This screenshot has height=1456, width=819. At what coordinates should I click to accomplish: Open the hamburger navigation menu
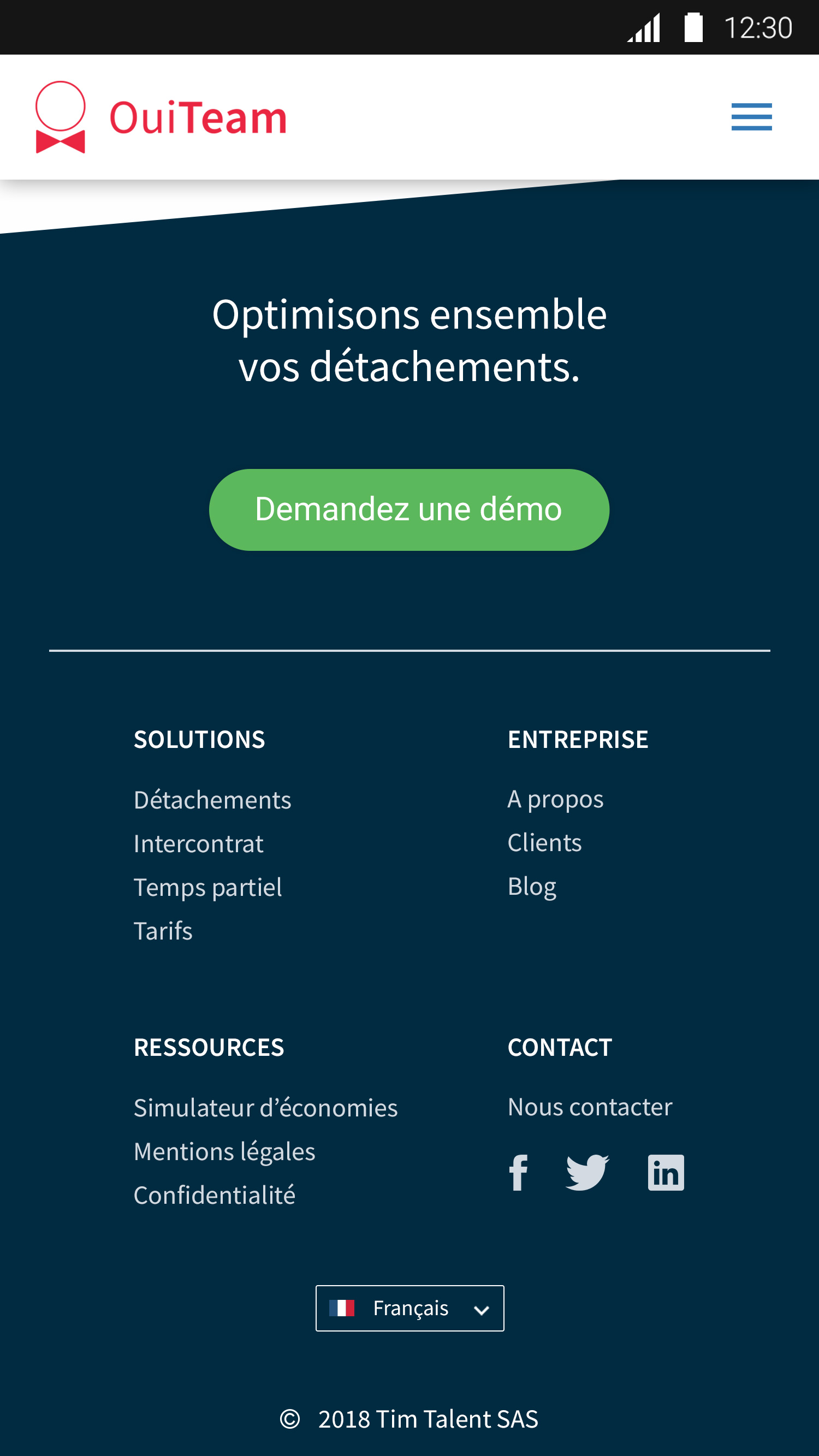tap(751, 117)
